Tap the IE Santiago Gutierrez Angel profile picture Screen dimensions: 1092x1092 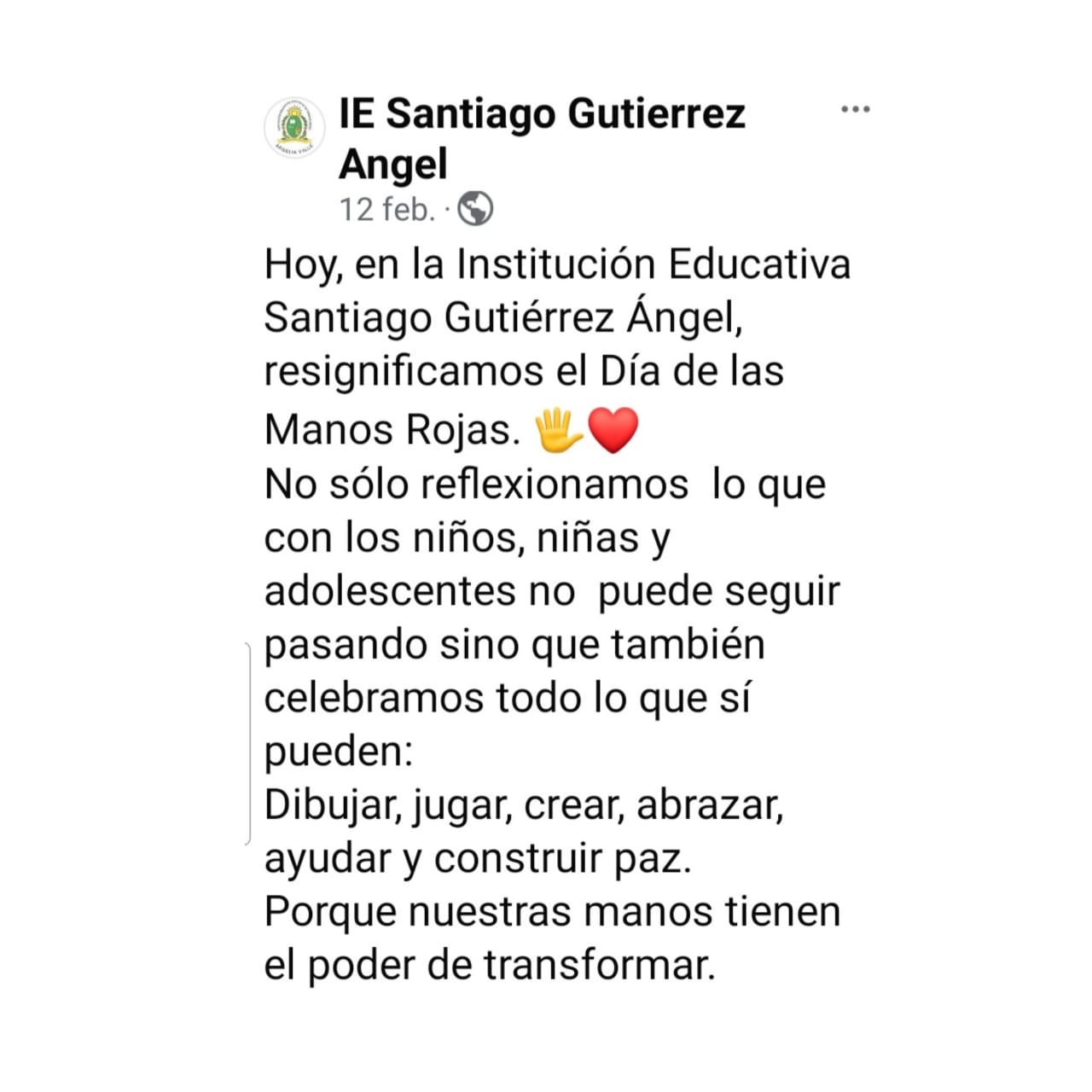coord(294,128)
